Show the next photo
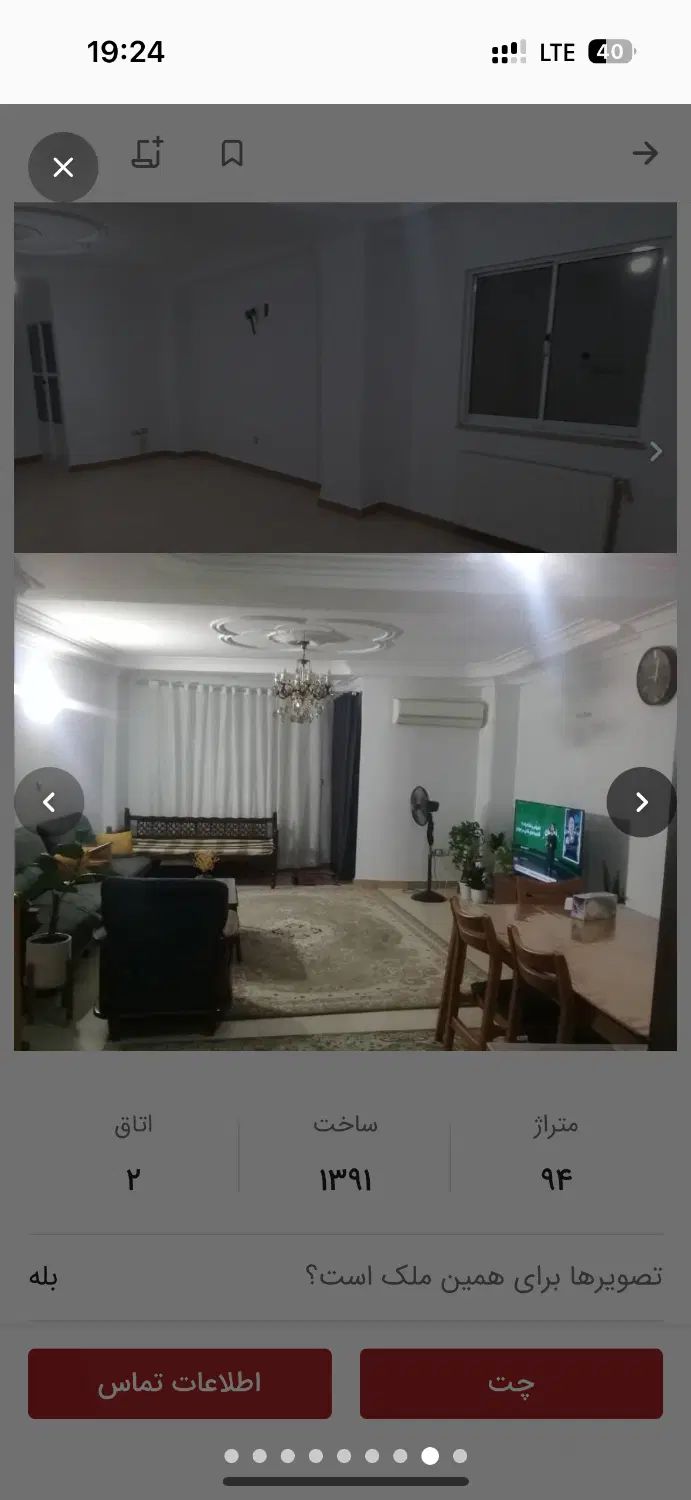691x1500 pixels. 641,802
